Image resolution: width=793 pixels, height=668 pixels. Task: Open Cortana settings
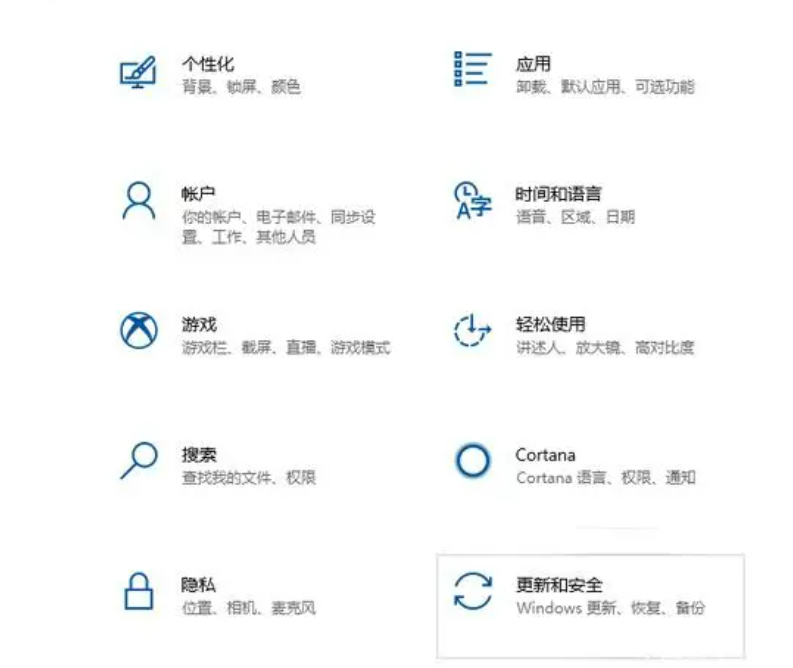click(x=545, y=455)
